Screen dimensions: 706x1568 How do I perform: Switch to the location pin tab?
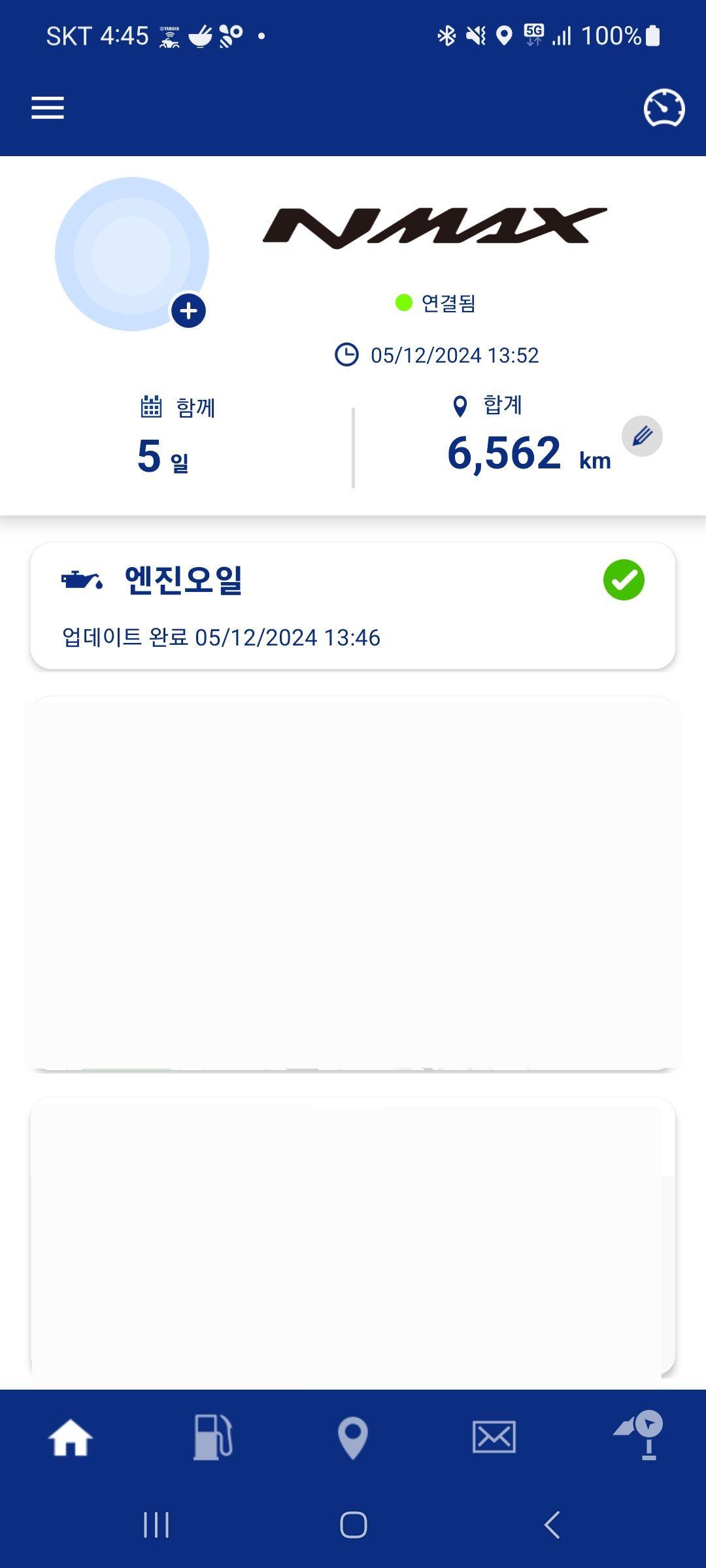pos(353,1437)
